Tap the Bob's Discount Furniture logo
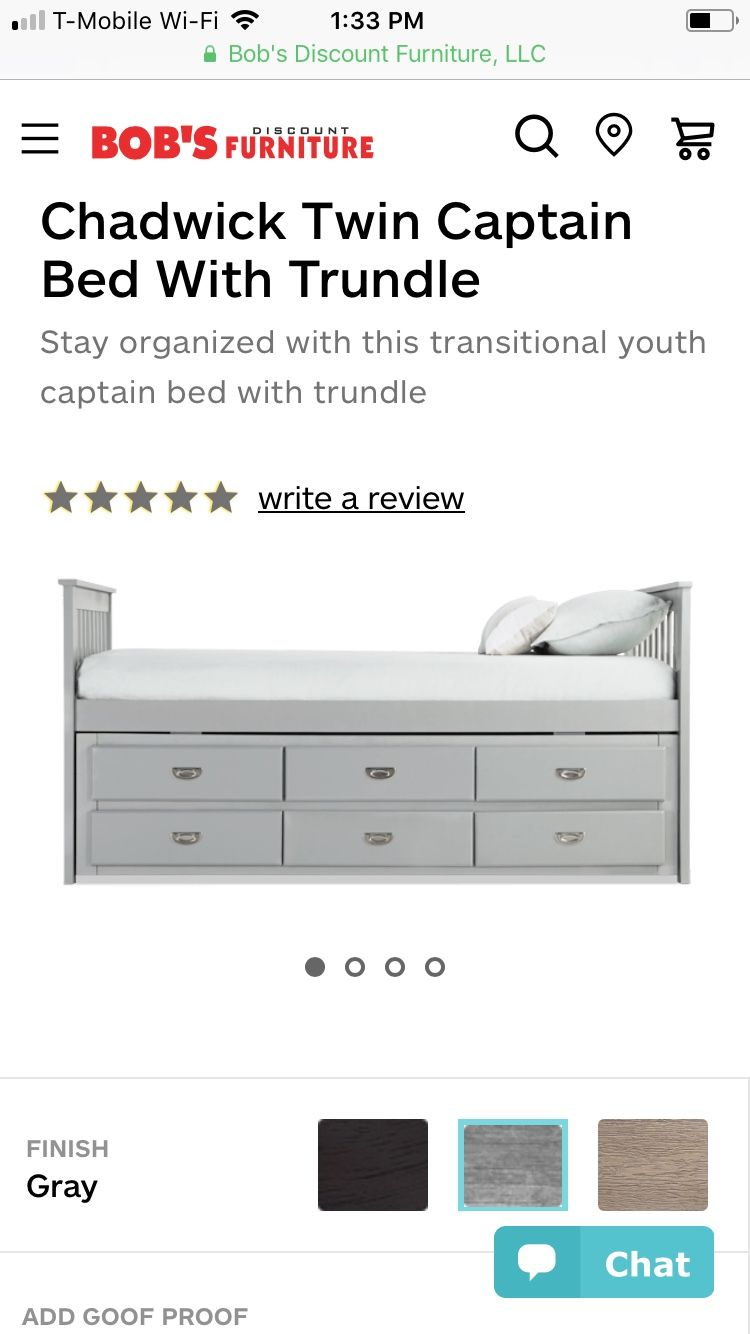The image size is (750, 1334). (232, 143)
